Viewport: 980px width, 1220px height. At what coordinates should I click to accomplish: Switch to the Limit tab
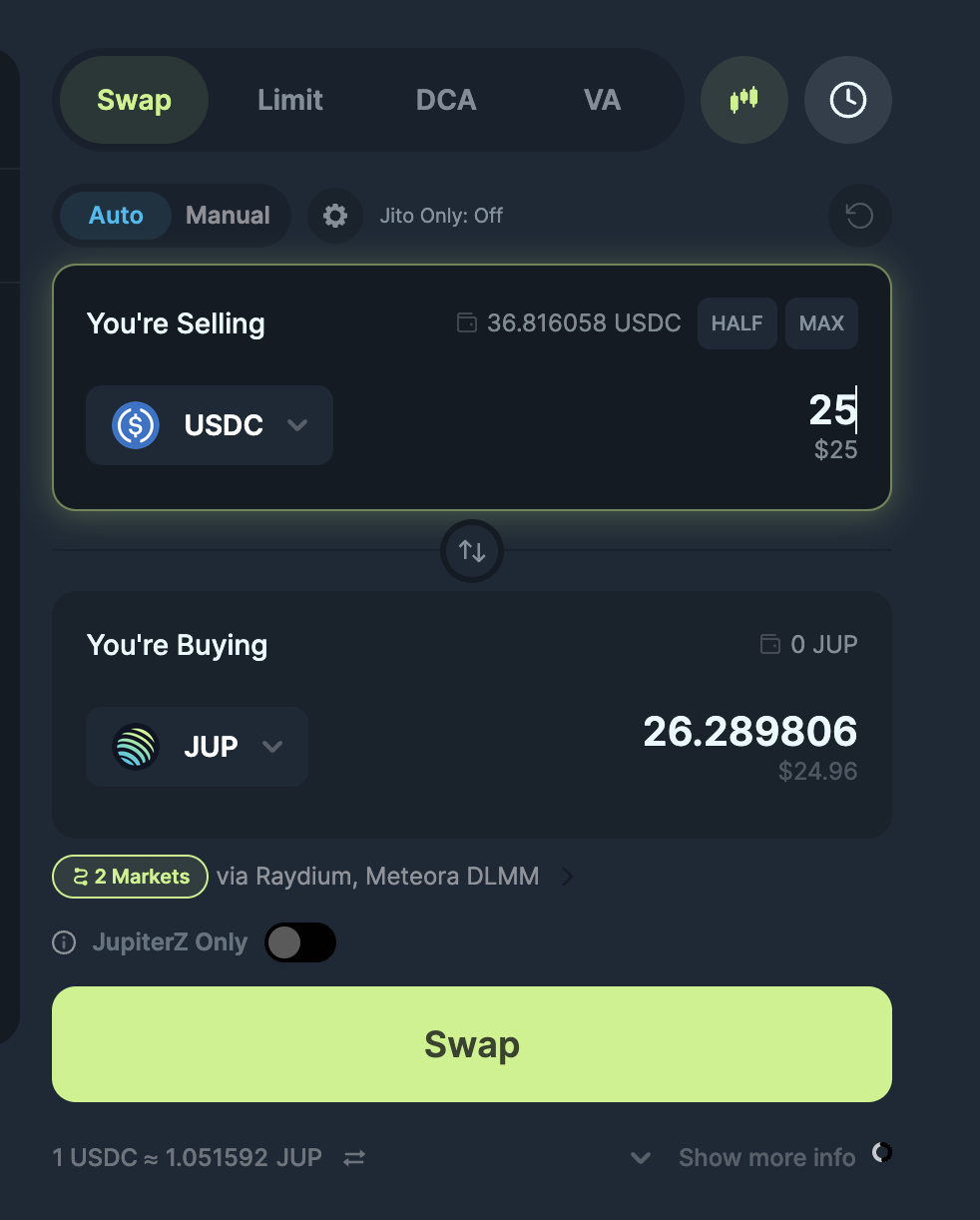[289, 100]
